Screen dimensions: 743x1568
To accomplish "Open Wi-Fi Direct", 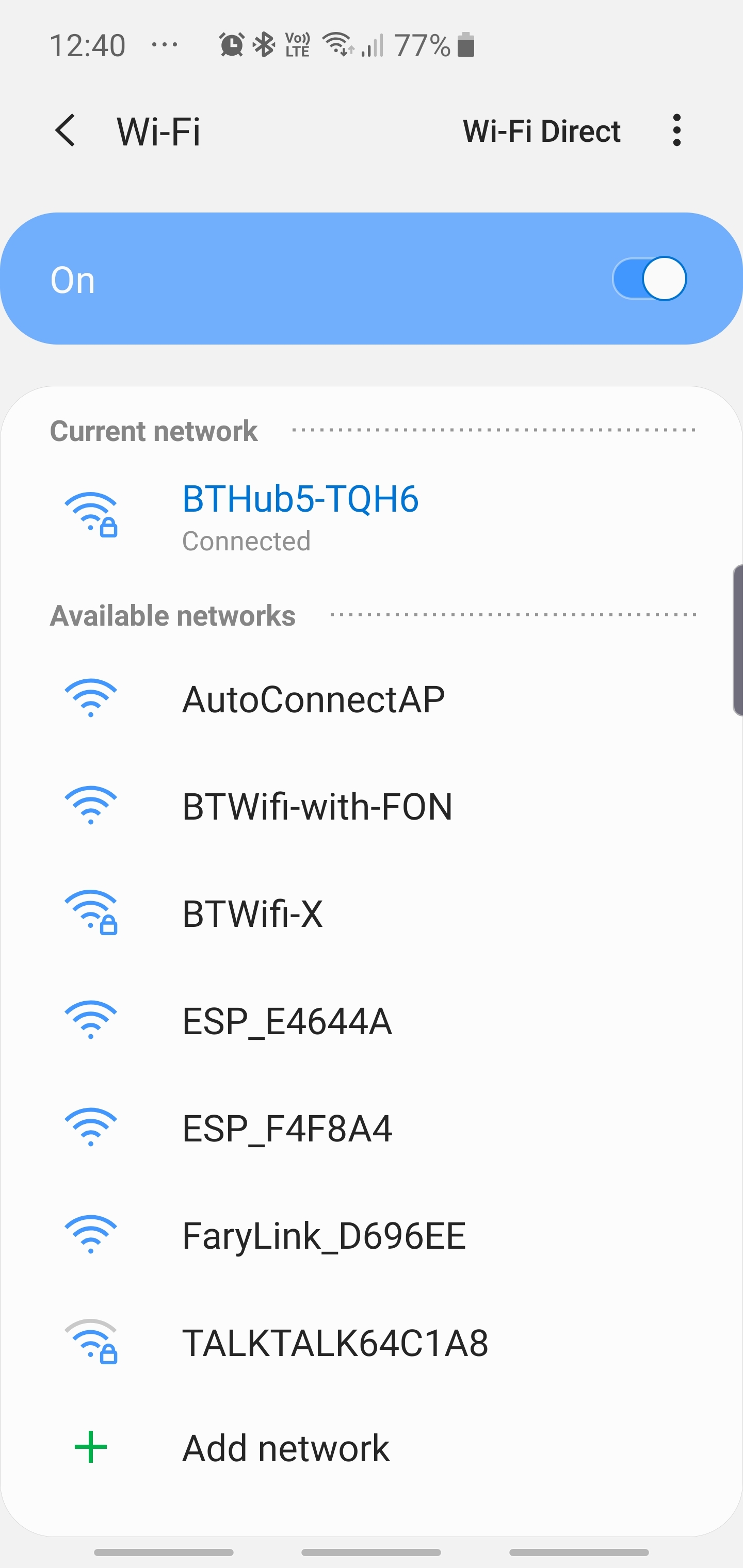I will (541, 131).
